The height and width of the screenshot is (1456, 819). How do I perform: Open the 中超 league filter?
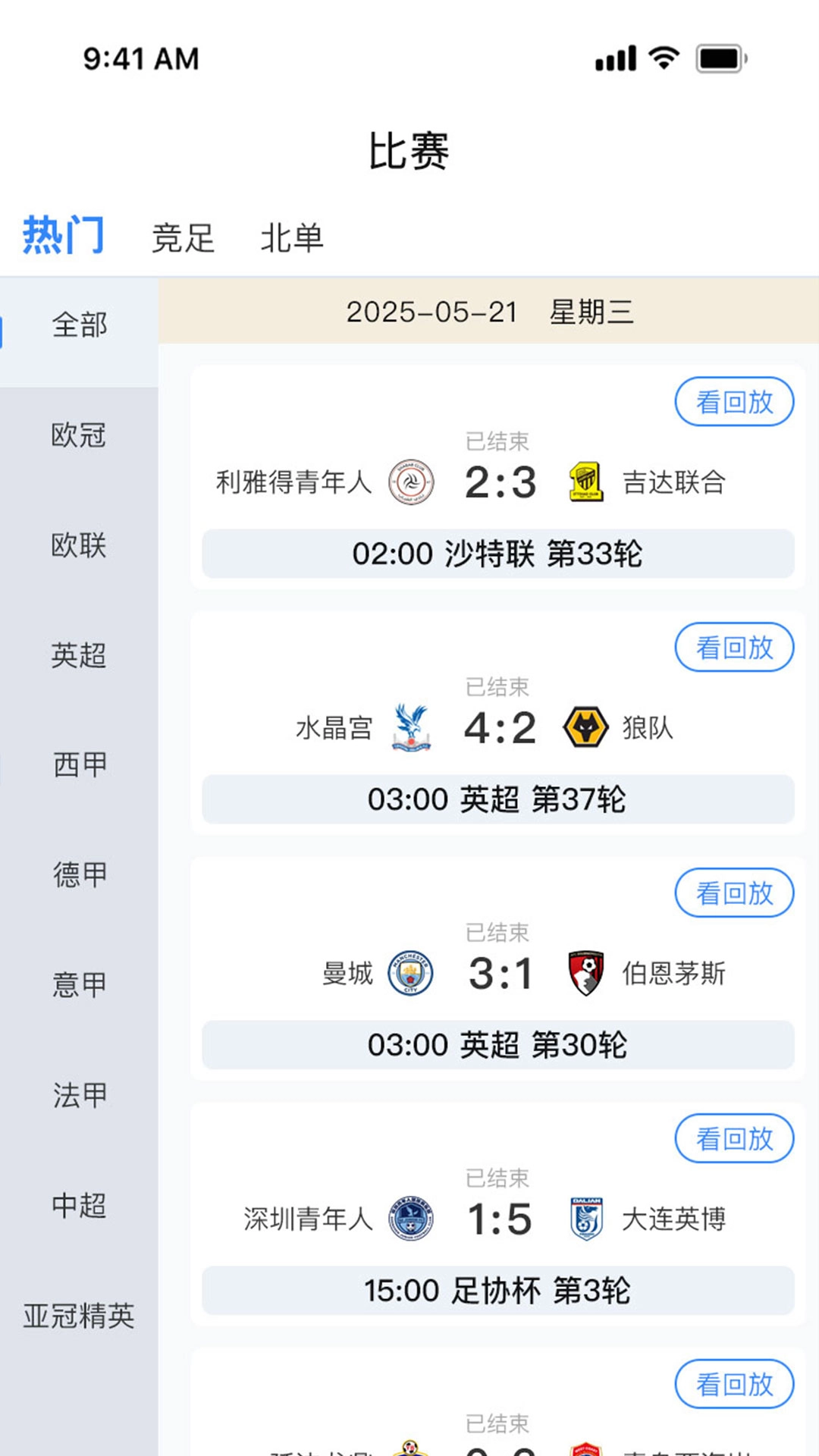(x=79, y=1205)
